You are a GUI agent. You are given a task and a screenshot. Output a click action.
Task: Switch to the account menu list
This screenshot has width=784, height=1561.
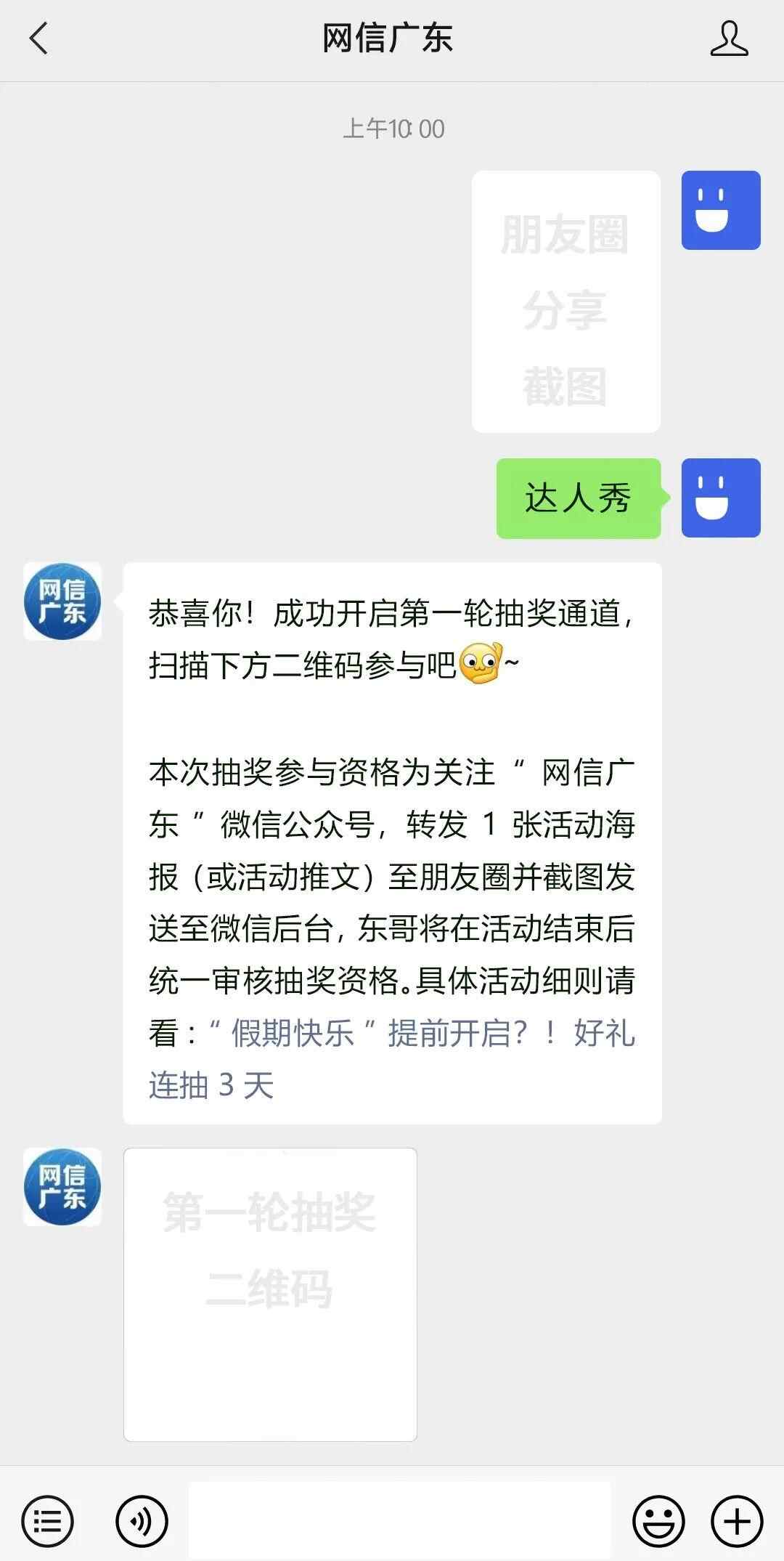point(48,1521)
